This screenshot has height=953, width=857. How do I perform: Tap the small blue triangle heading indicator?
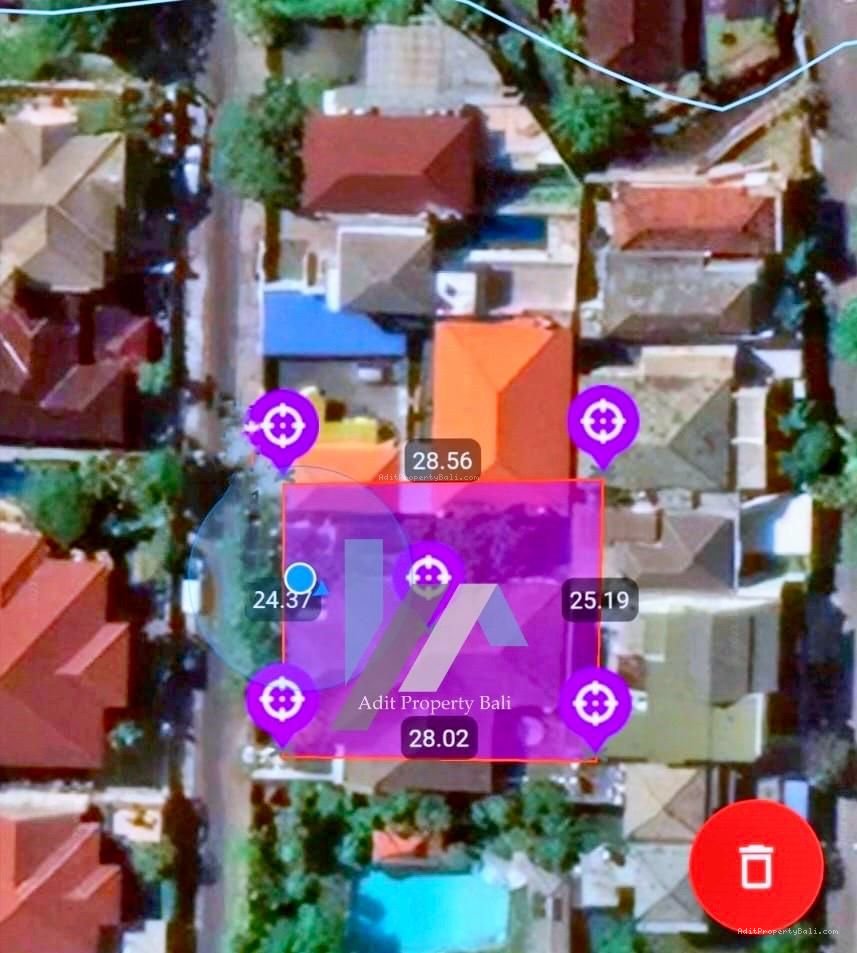(x=321, y=590)
